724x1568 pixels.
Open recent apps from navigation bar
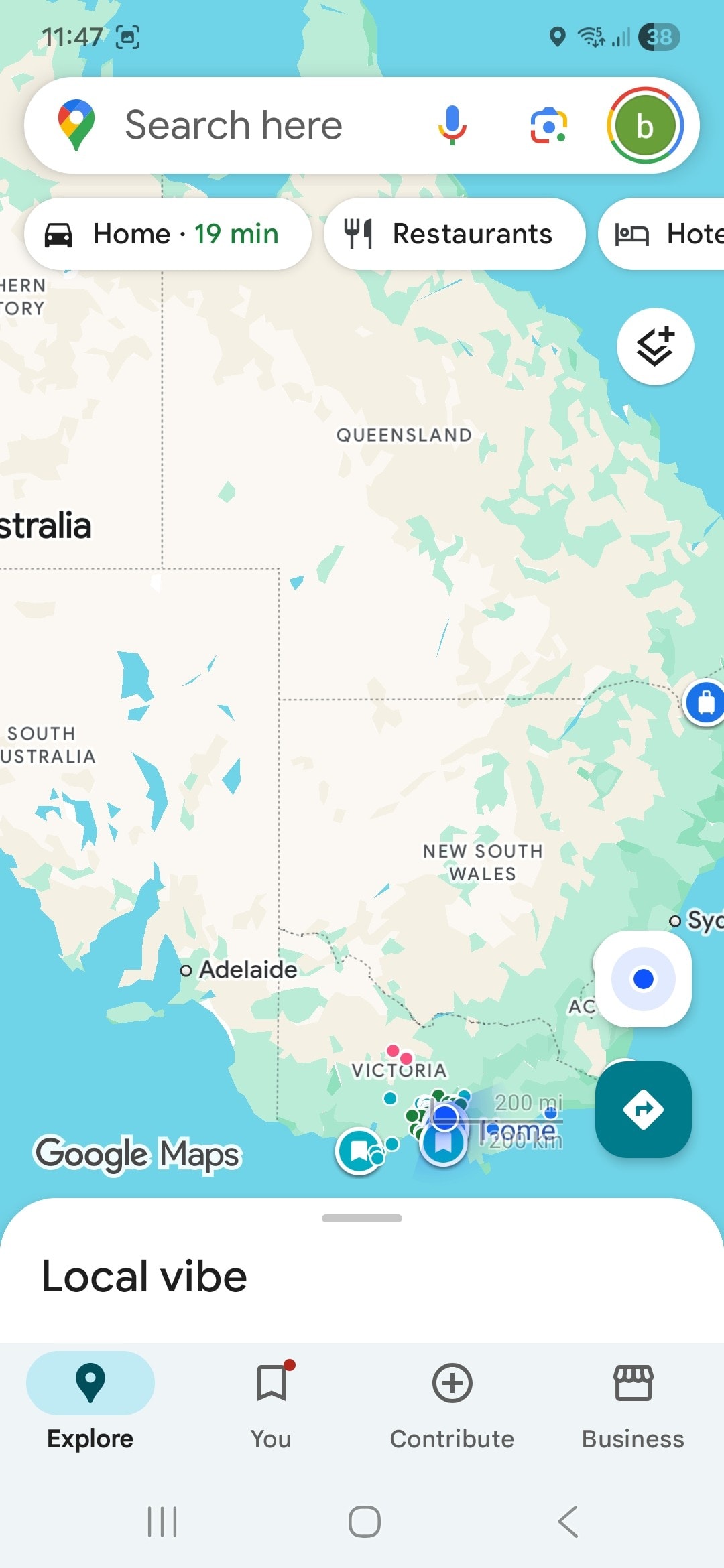pos(162,1522)
